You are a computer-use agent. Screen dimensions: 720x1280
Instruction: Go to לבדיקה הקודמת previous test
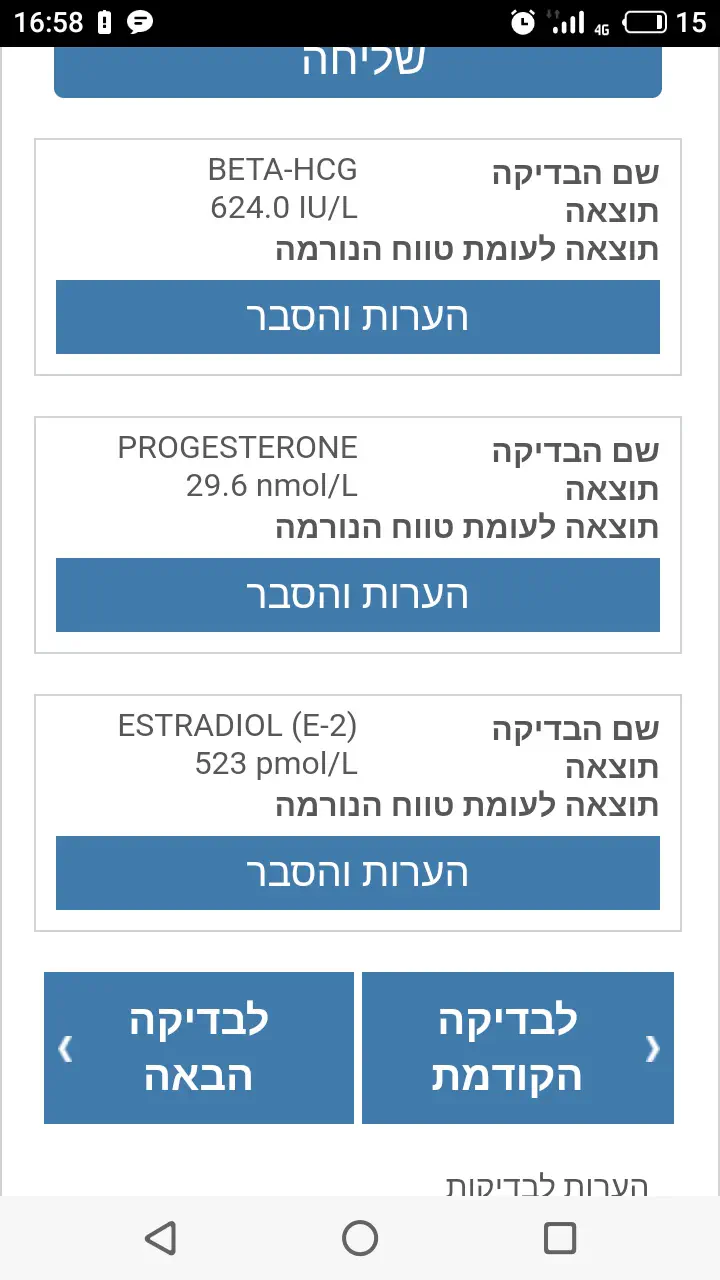517,1048
